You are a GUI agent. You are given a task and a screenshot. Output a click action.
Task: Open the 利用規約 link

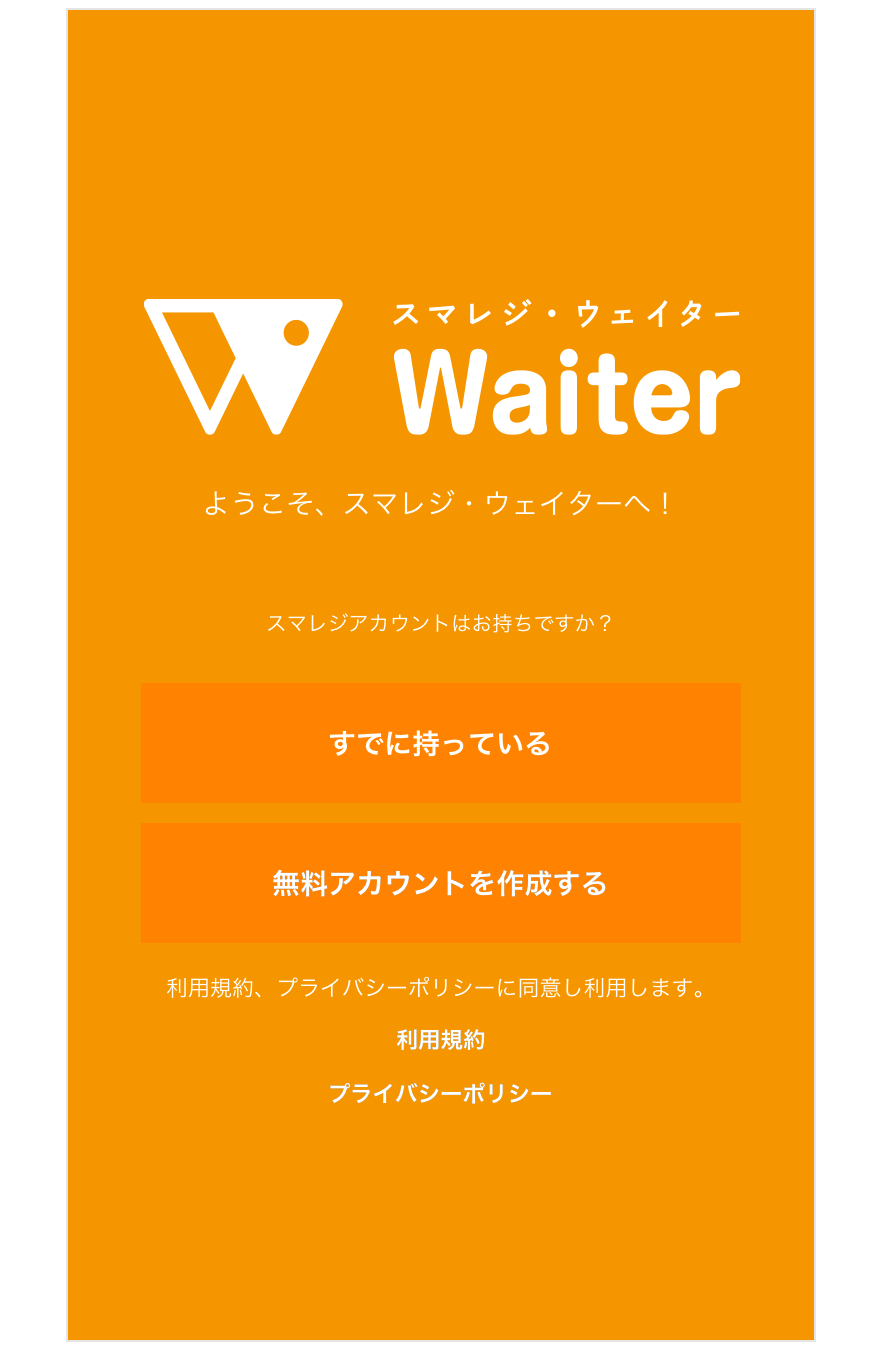coord(440,1040)
